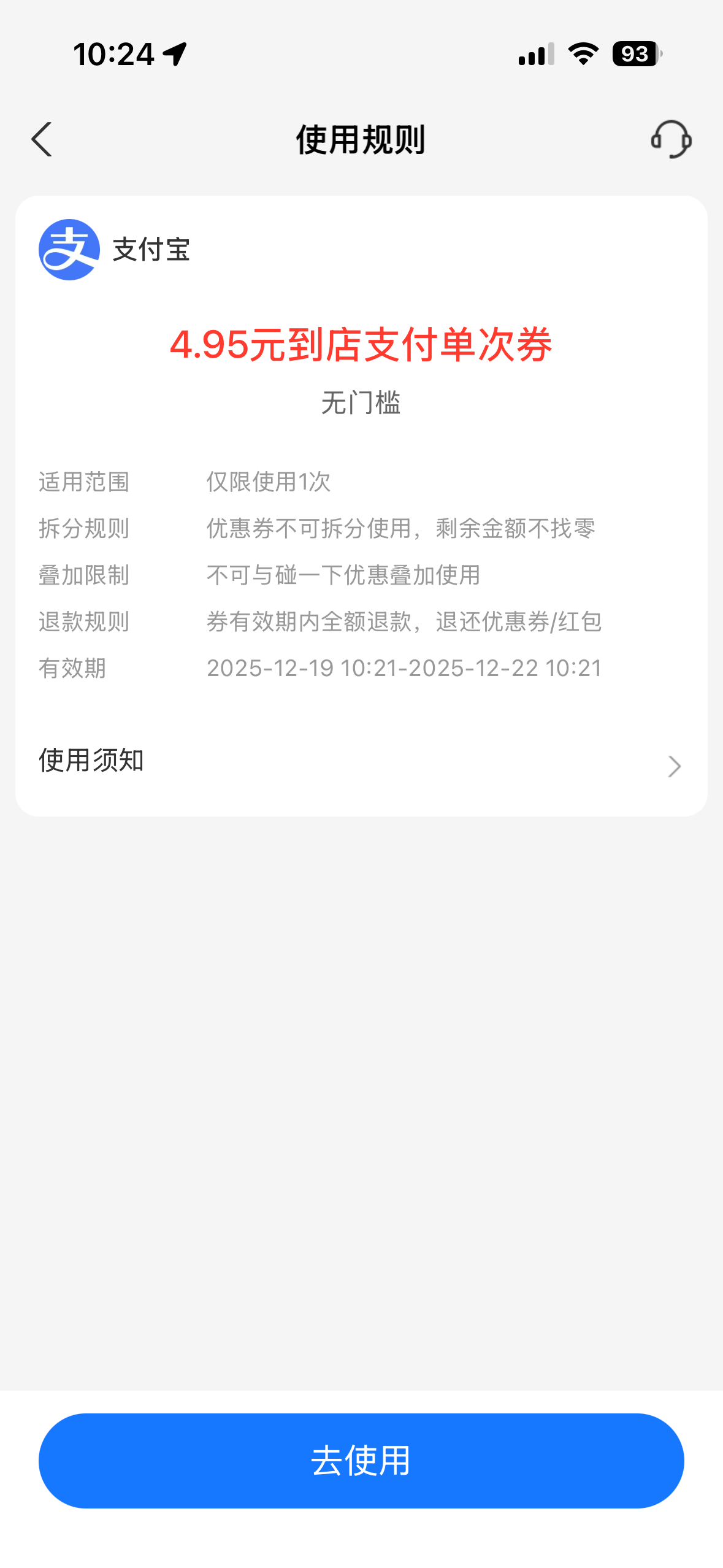Open customer service headset icon
This screenshot has height=1568, width=723.
tap(671, 140)
